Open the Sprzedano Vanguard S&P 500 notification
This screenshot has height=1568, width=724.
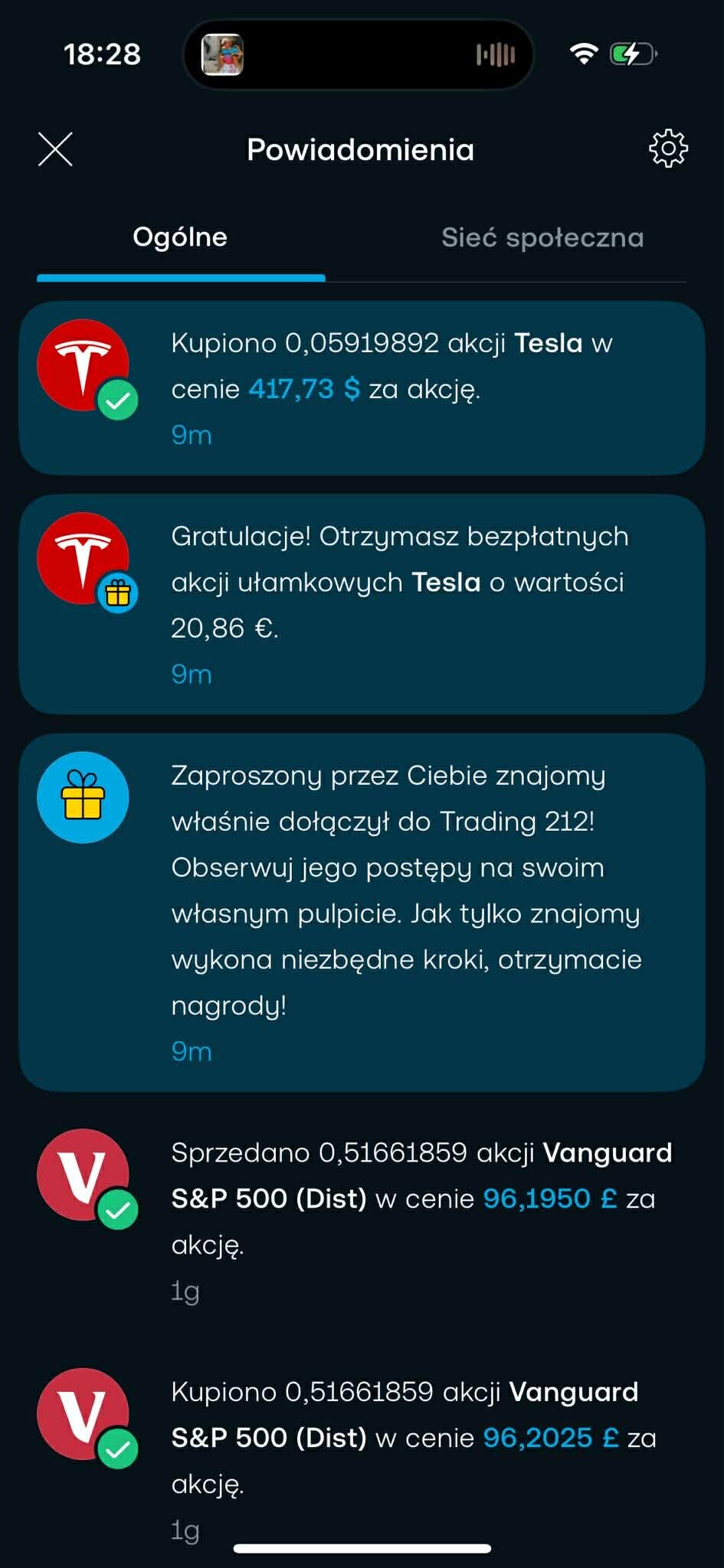[362, 1220]
